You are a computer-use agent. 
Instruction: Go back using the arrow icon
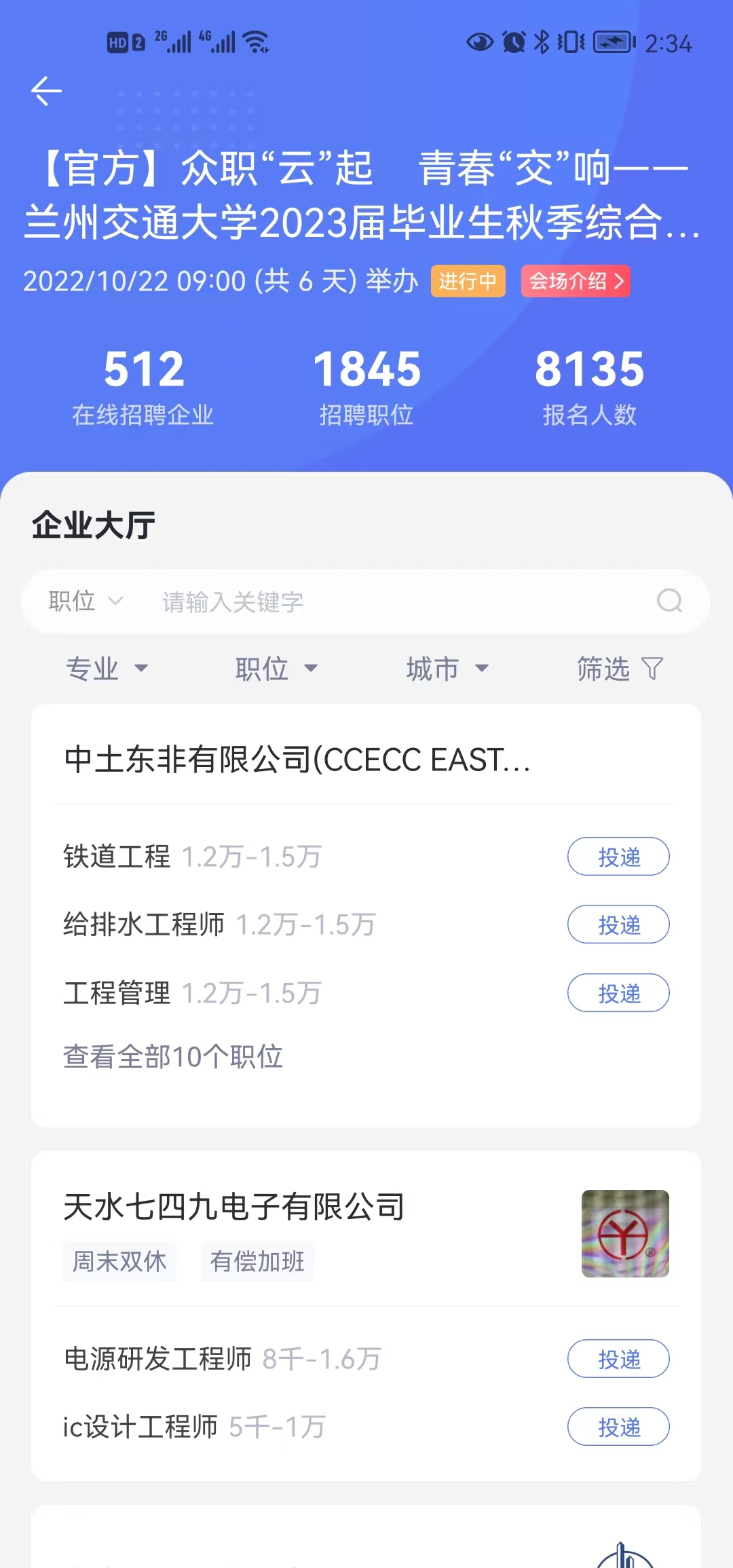click(x=47, y=91)
